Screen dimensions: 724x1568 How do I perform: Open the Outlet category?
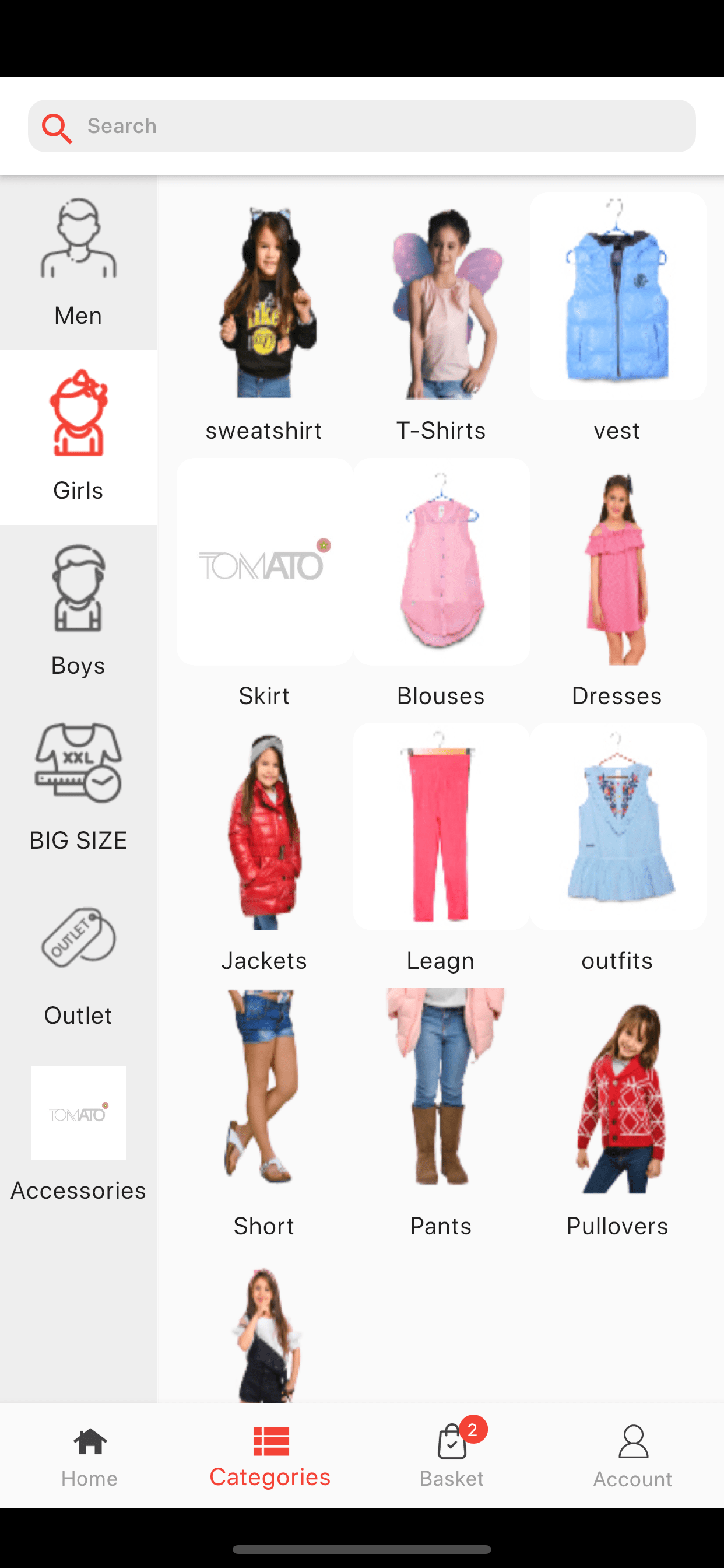coord(79,963)
